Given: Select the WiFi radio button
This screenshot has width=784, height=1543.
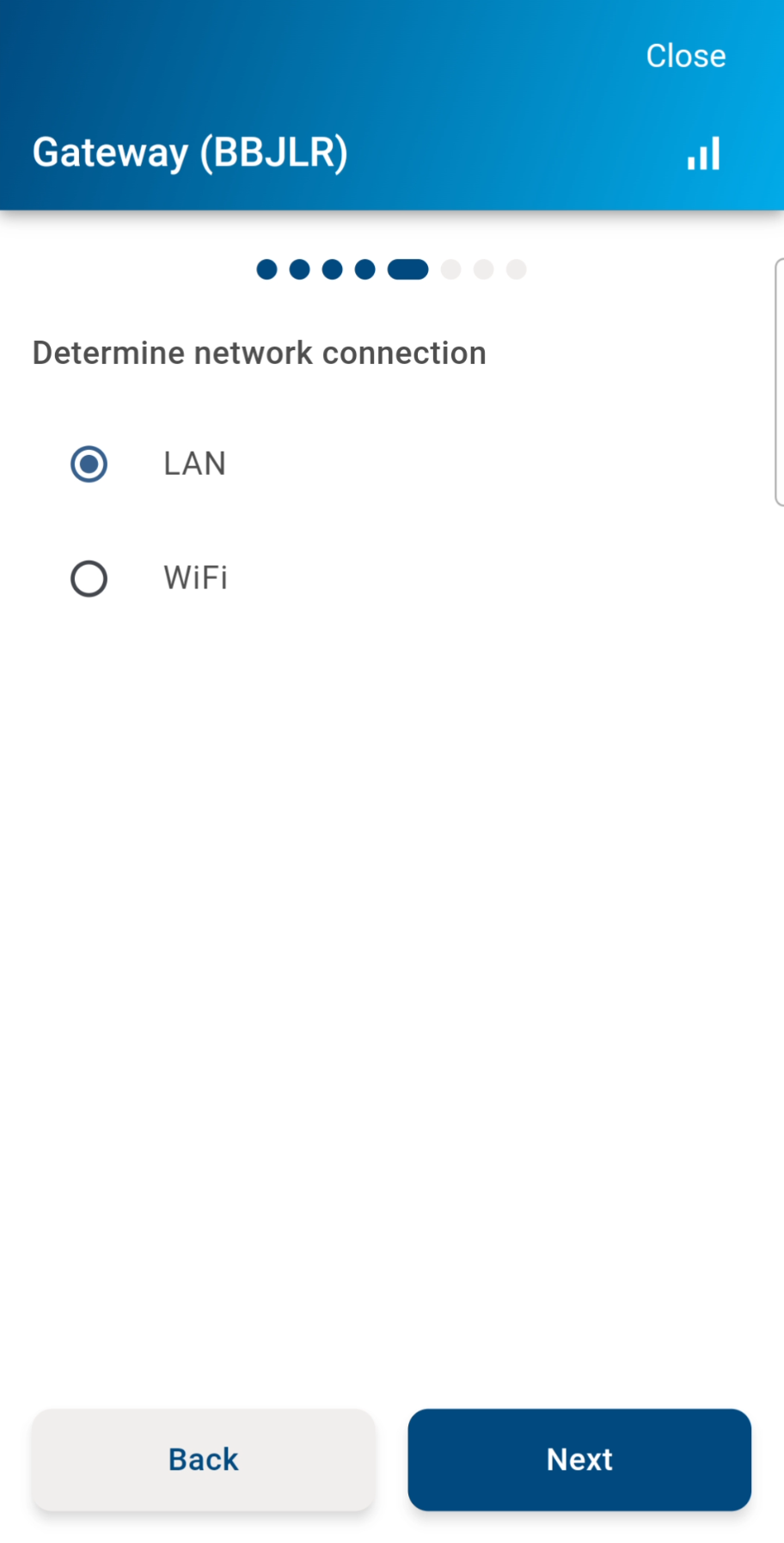Looking at the screenshot, I should tap(89, 578).
